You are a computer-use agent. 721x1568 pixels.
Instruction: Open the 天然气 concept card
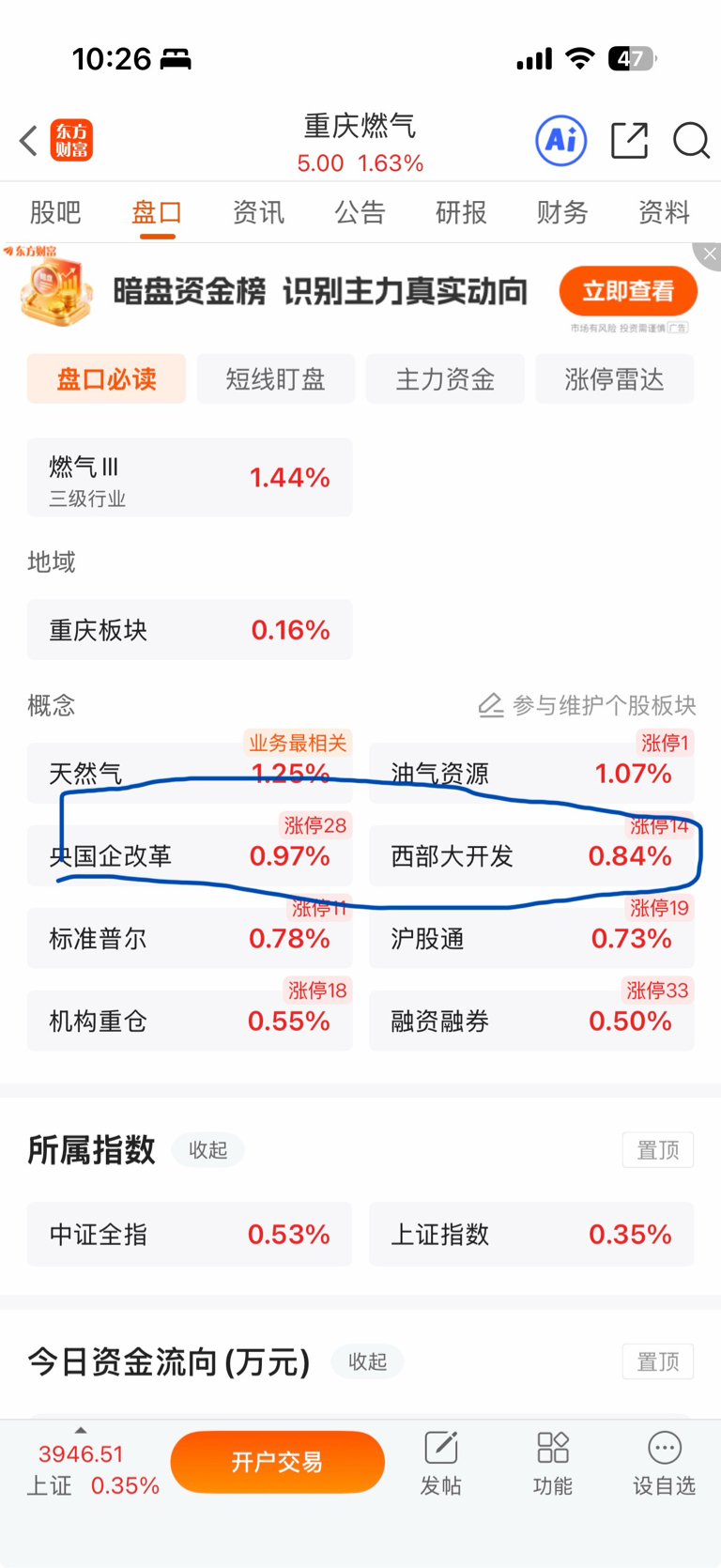[190, 772]
